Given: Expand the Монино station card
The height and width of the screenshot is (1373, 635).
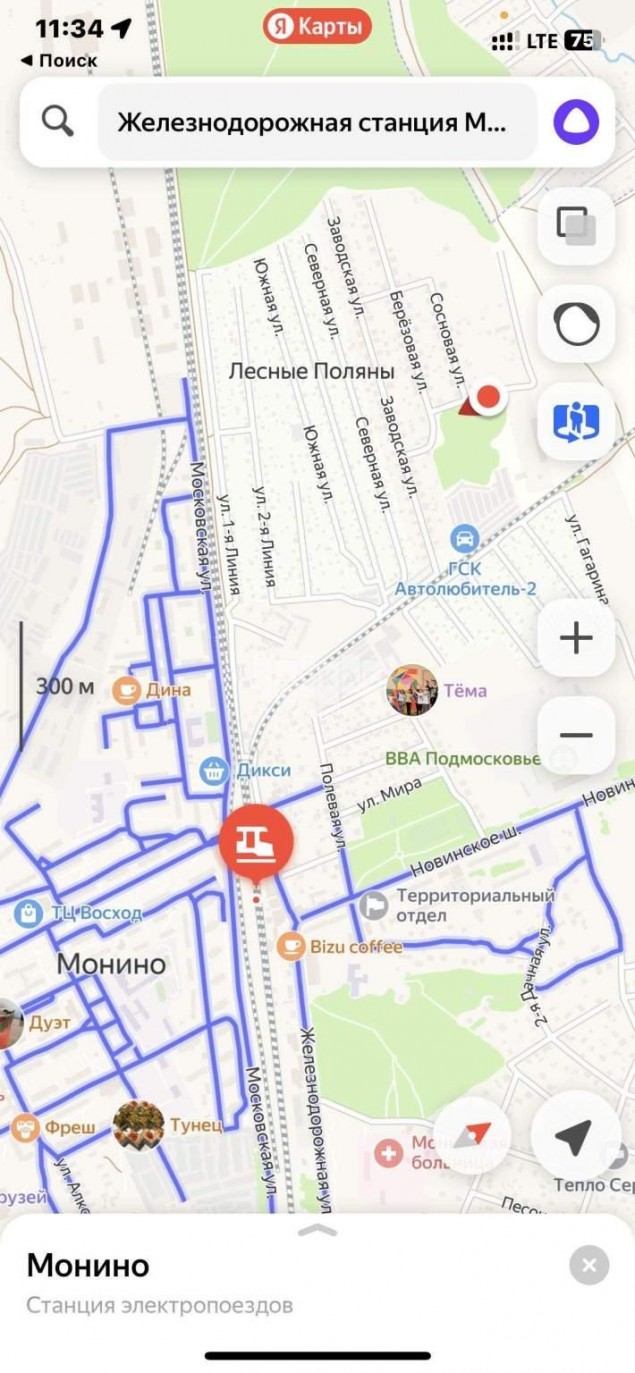Looking at the screenshot, I should click(317, 1231).
